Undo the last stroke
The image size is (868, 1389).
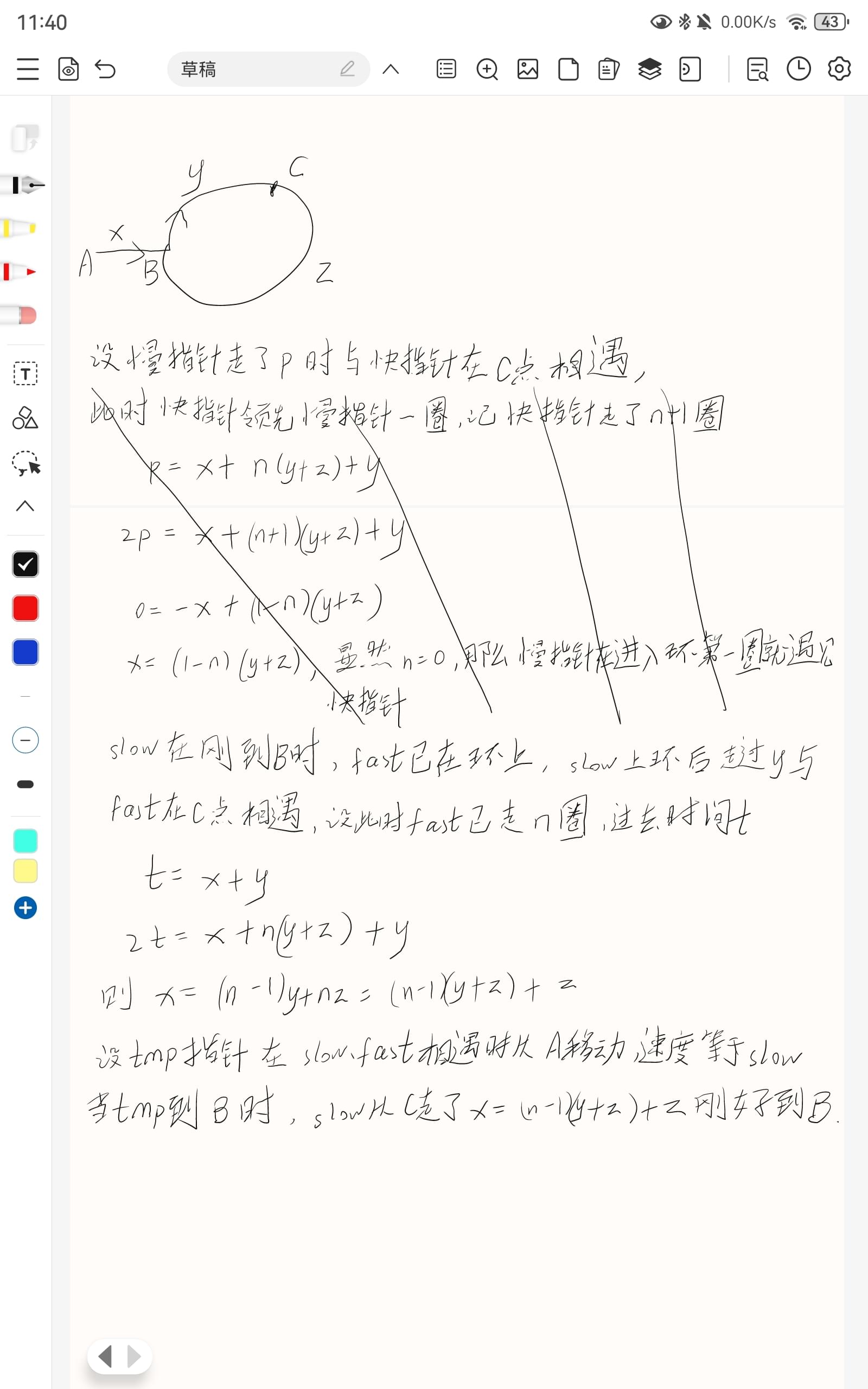[x=105, y=69]
